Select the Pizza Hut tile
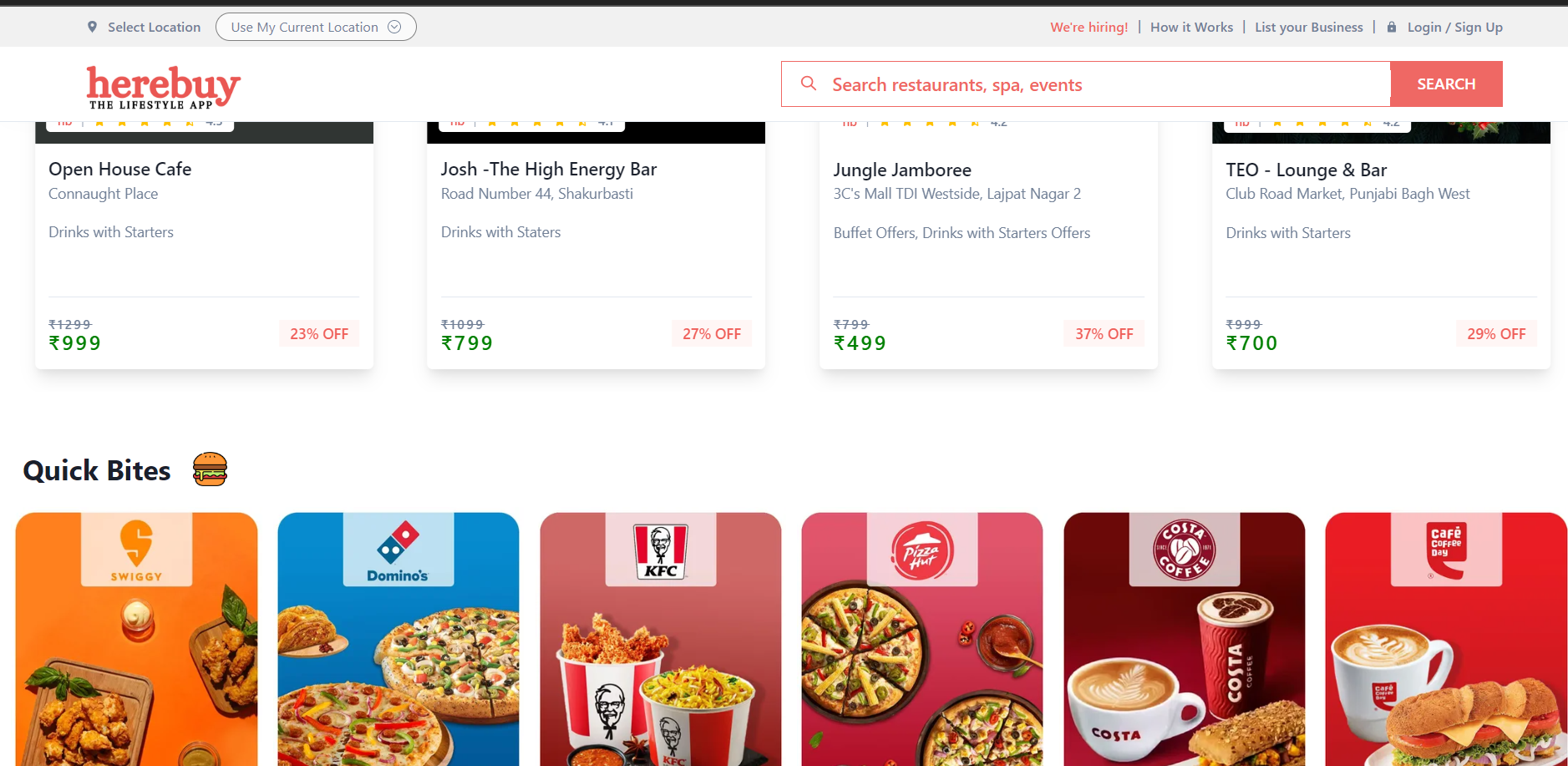The image size is (1568, 766). (x=922, y=639)
